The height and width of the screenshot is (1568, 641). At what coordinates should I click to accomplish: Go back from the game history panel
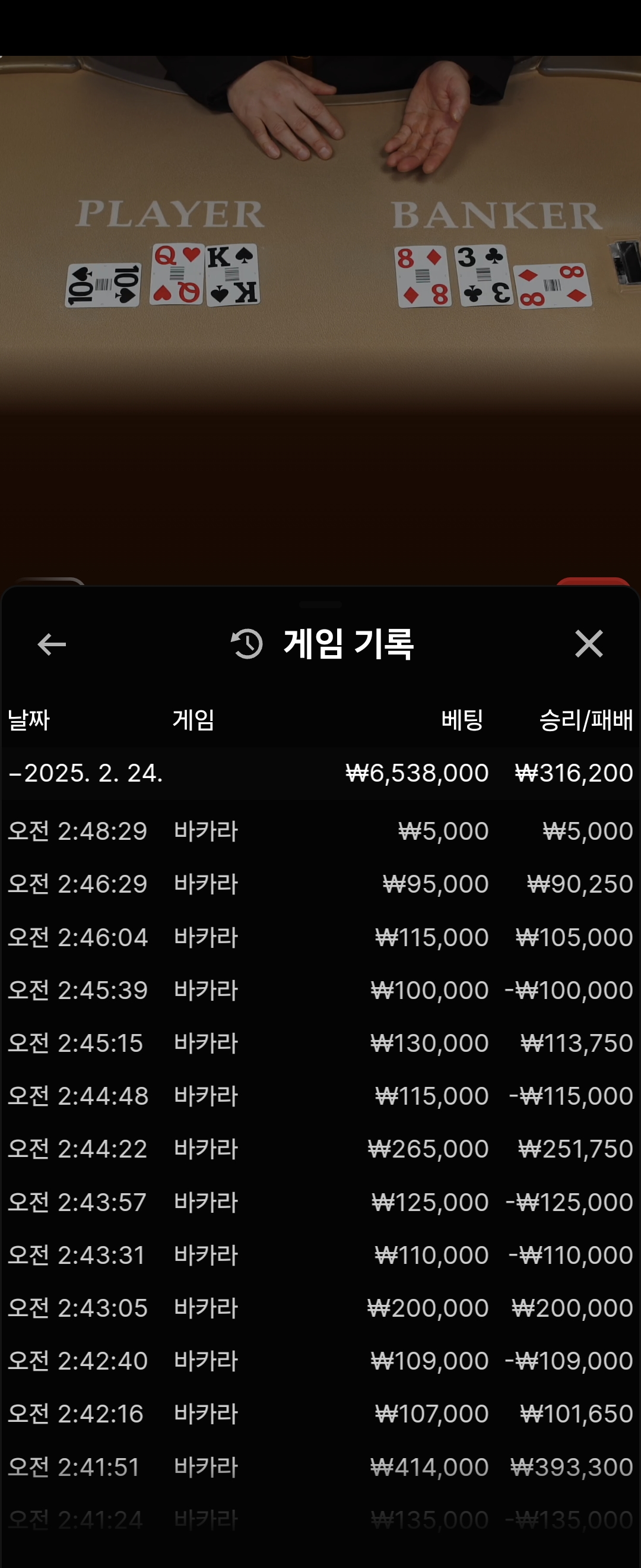(x=52, y=644)
